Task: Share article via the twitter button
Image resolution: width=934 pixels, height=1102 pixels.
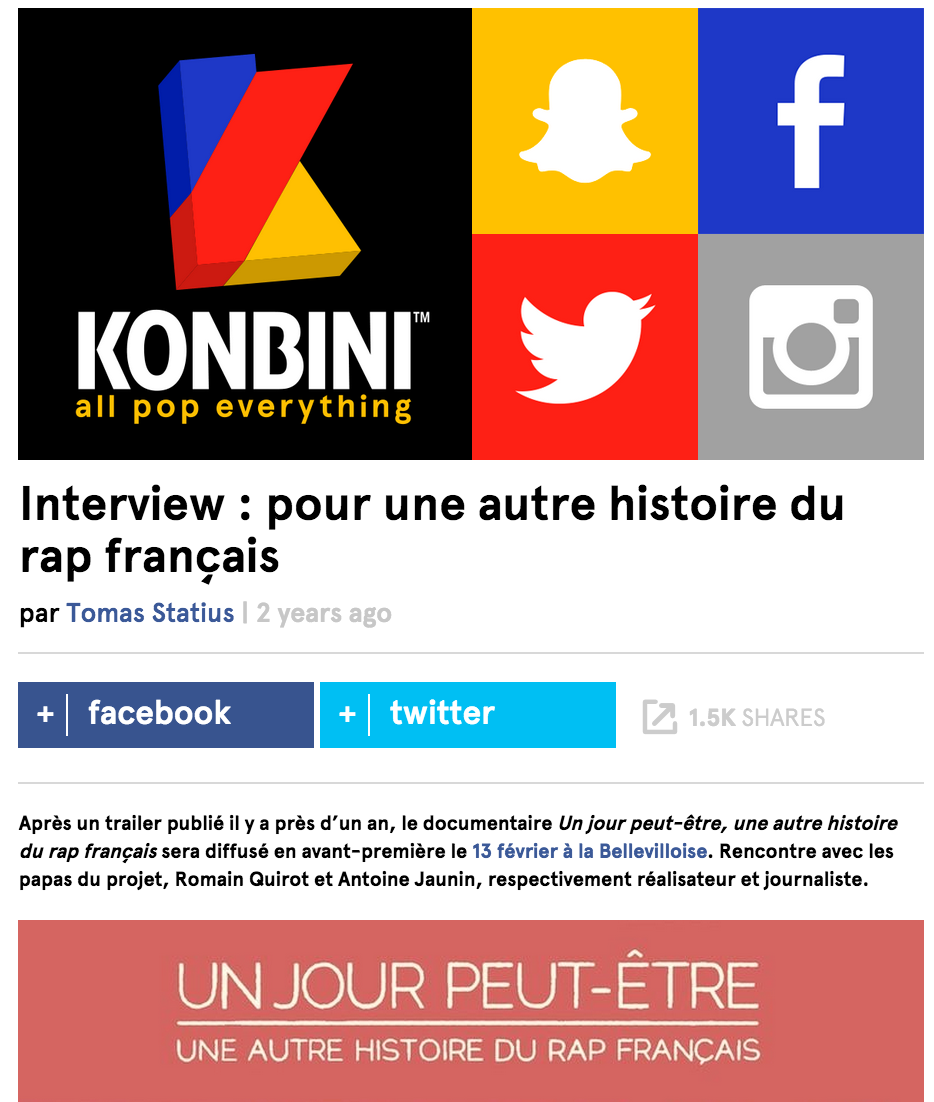Action: click(x=467, y=714)
